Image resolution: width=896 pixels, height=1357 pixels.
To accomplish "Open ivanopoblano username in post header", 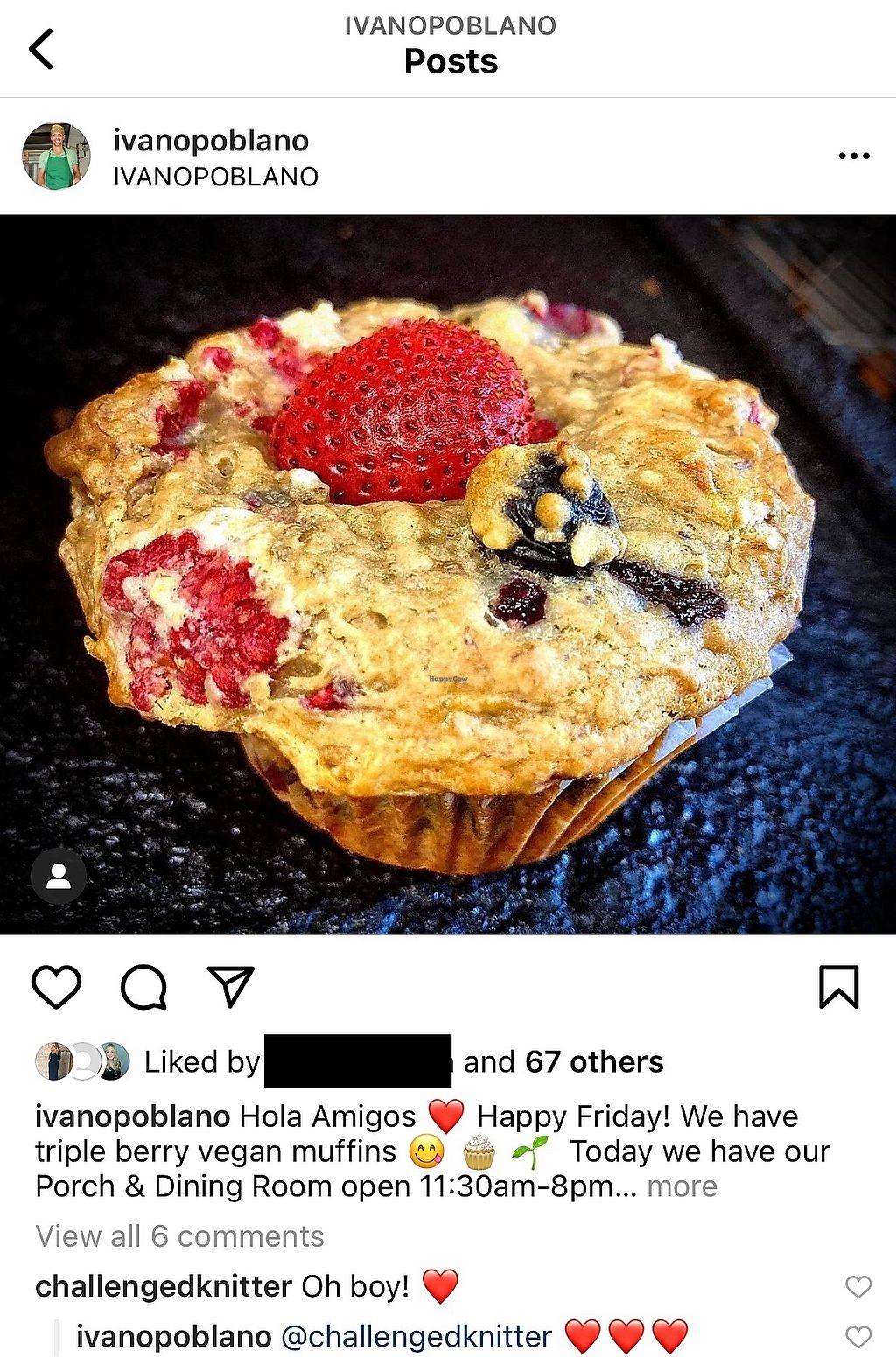I will (211, 141).
